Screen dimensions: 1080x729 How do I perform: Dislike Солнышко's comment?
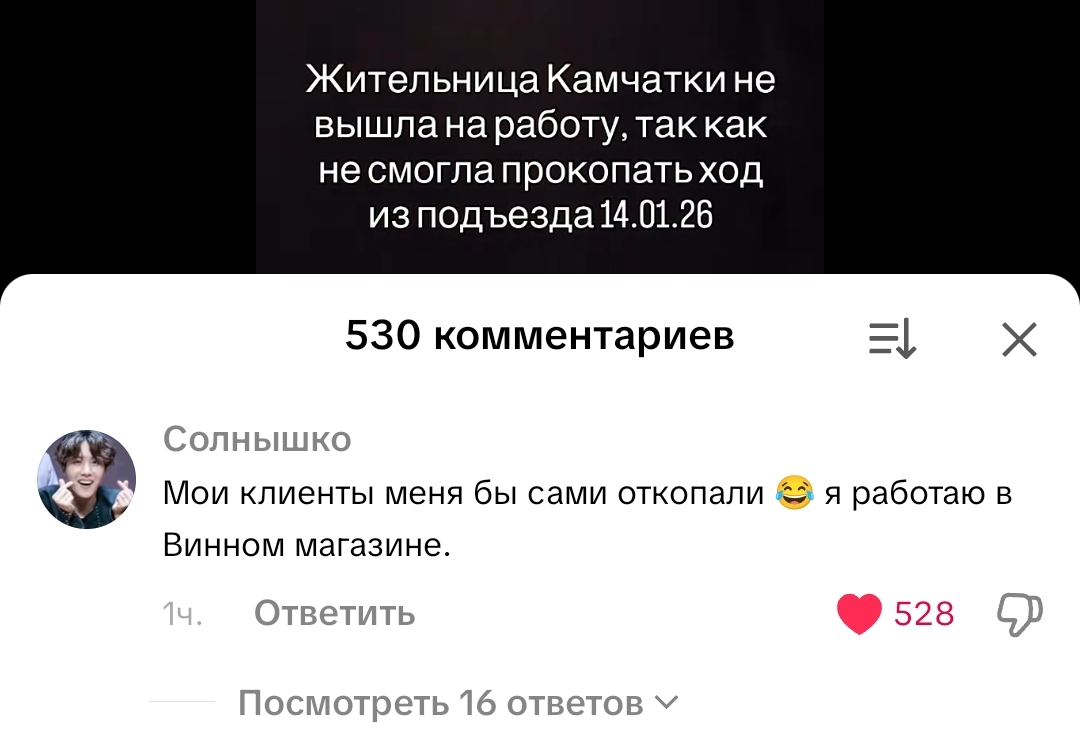coord(1020,613)
